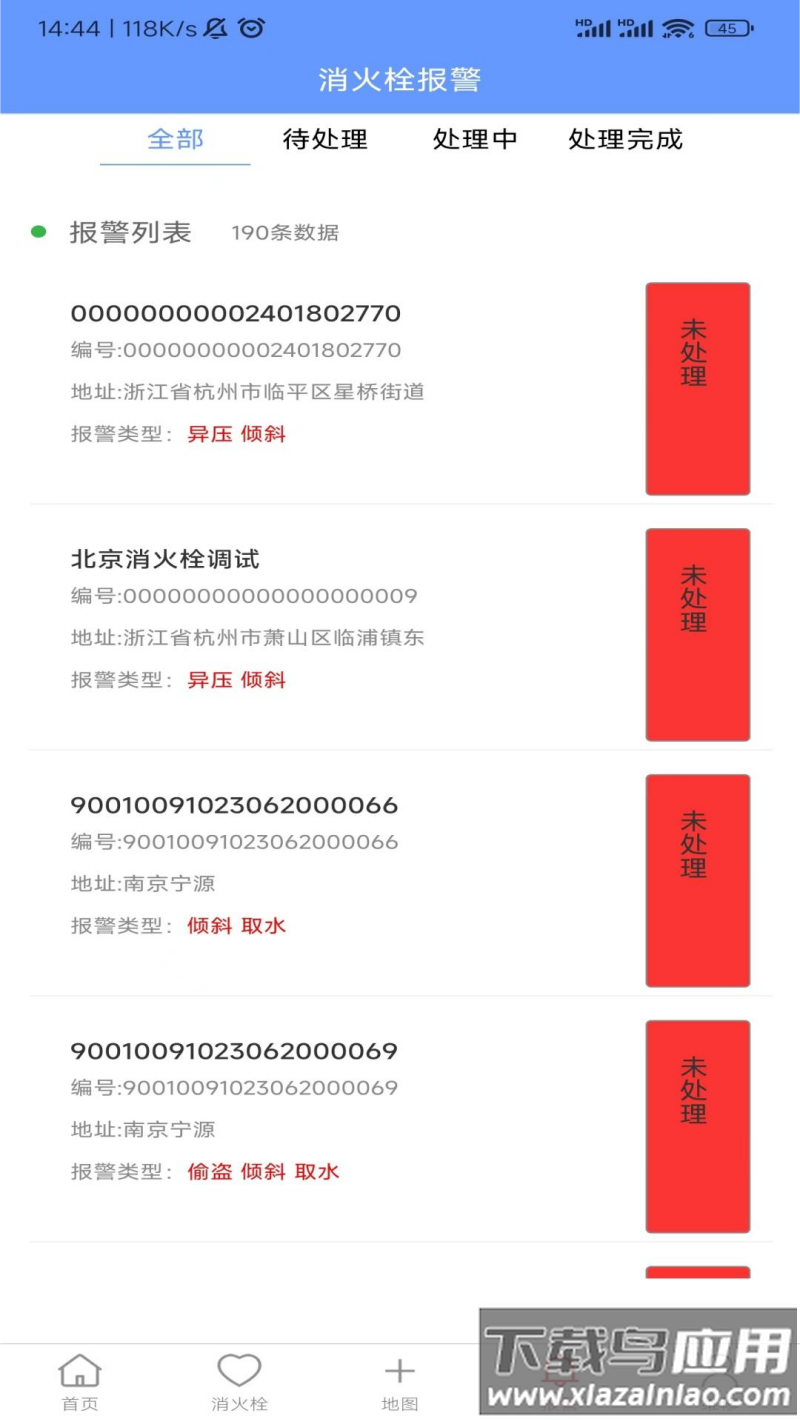Select the 处理完成 tab
This screenshot has height=1420, width=800.
624,140
